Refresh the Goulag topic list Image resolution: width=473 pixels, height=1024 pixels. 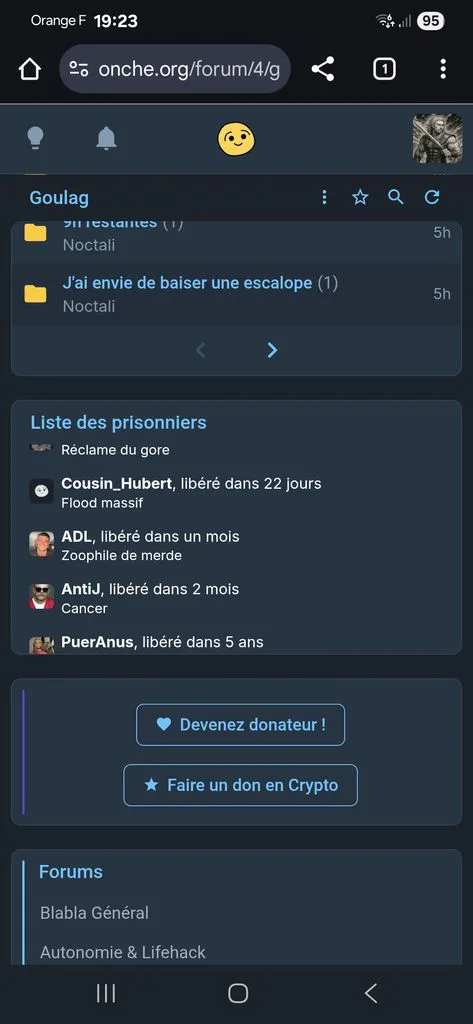point(432,197)
